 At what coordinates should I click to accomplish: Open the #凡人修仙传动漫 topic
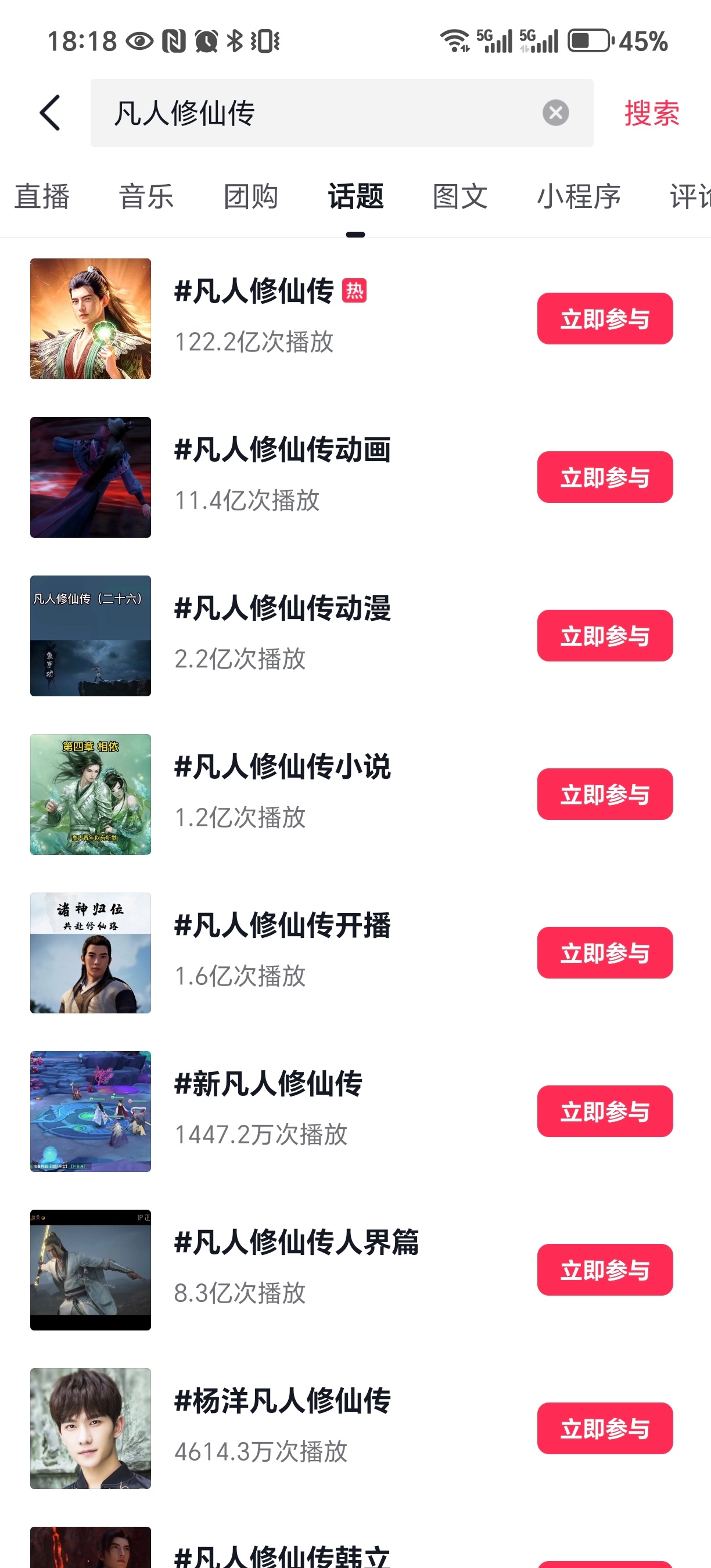[282, 608]
